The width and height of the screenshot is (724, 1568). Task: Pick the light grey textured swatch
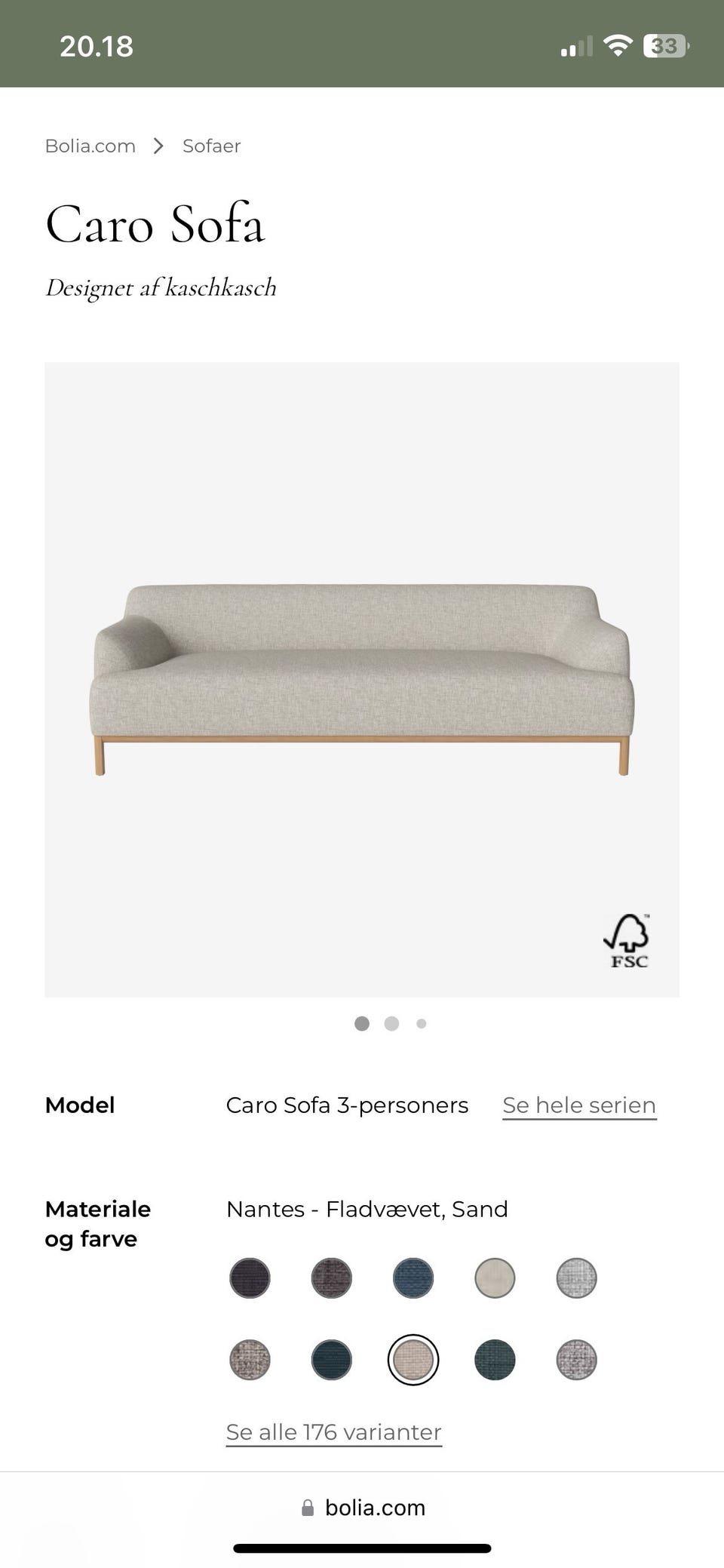[x=576, y=1279]
